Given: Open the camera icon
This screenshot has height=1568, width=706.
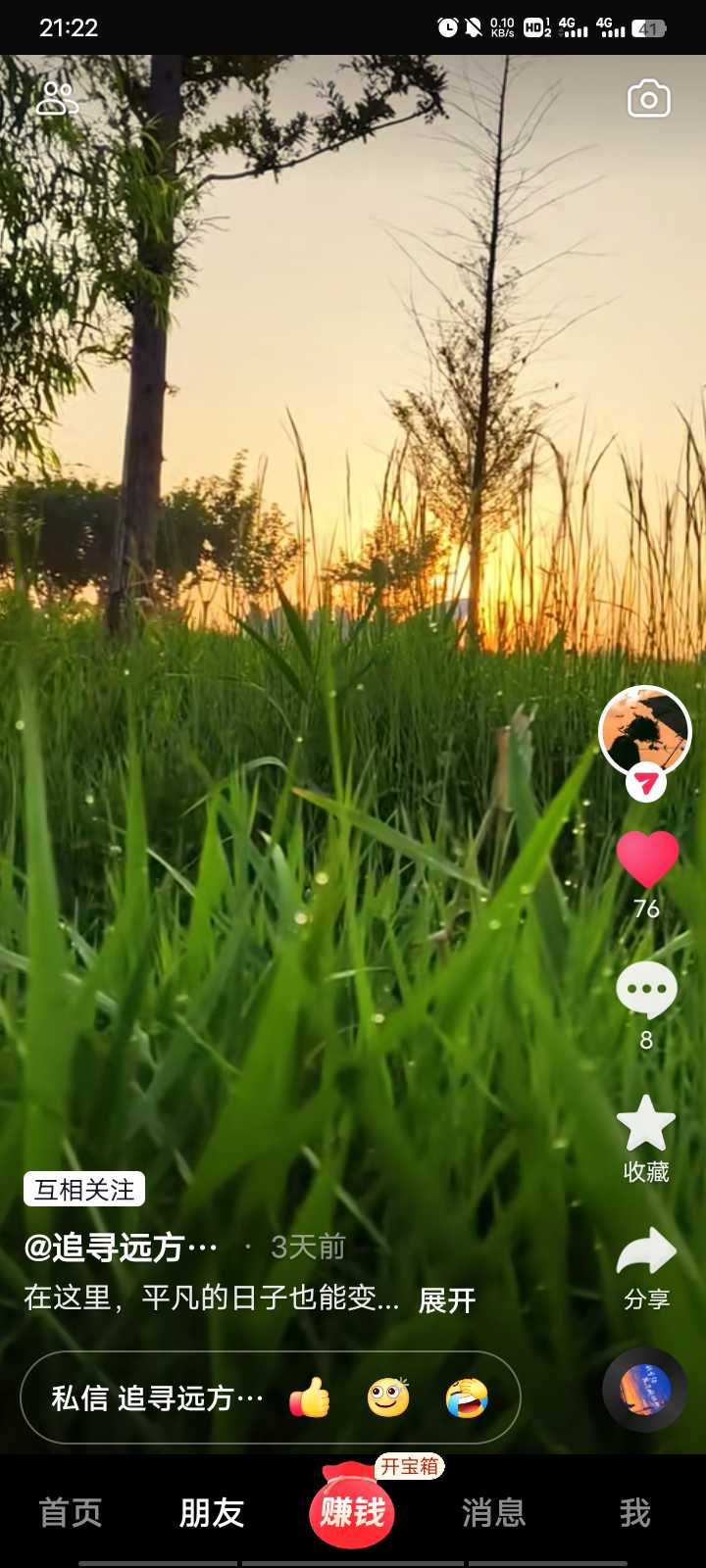Looking at the screenshot, I should click(x=648, y=99).
